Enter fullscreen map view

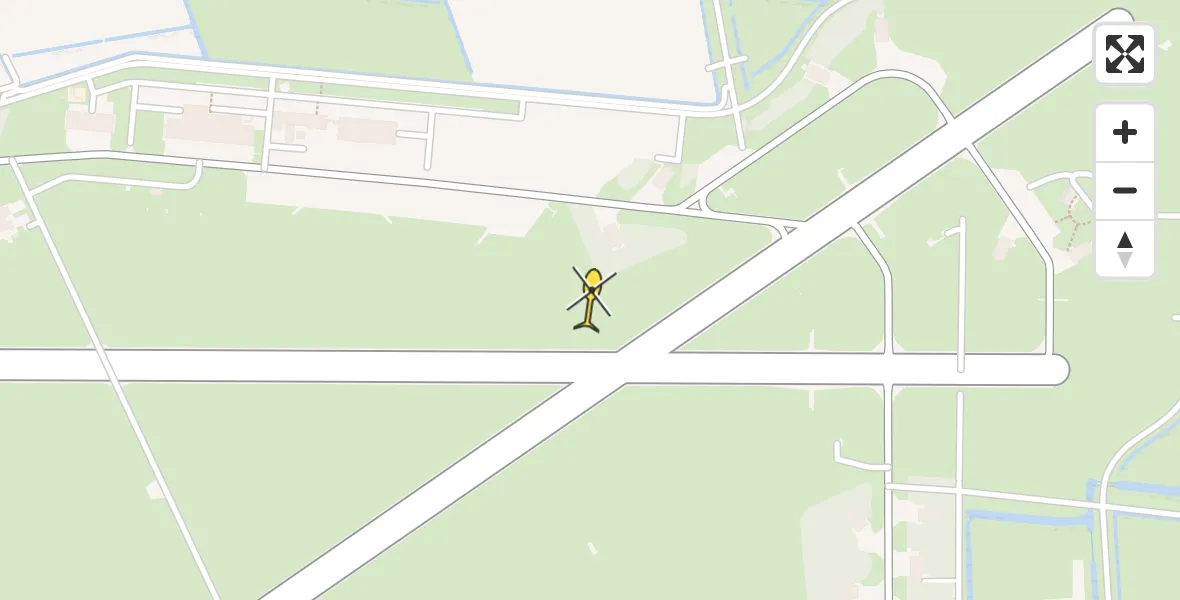(1124, 54)
